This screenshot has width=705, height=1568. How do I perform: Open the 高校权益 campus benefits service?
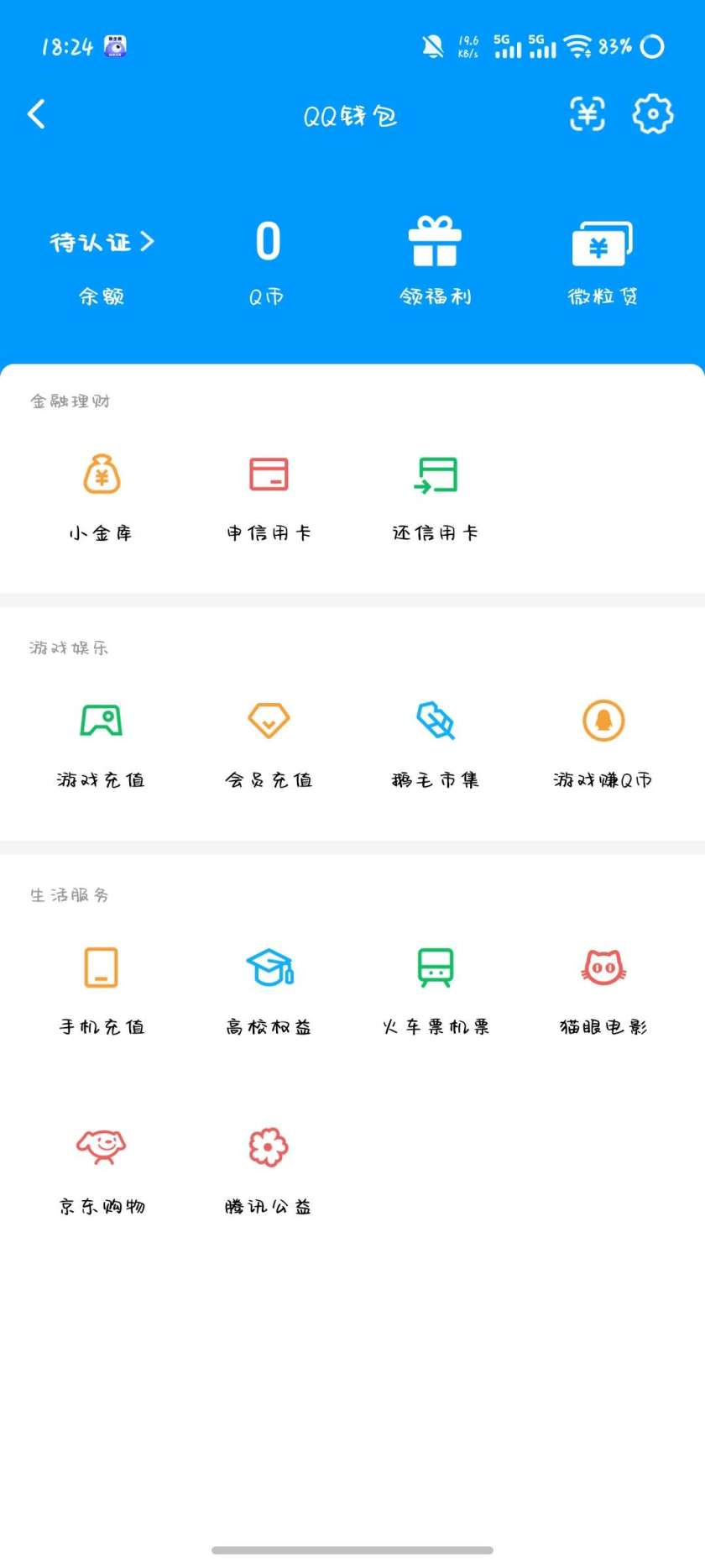[269, 989]
